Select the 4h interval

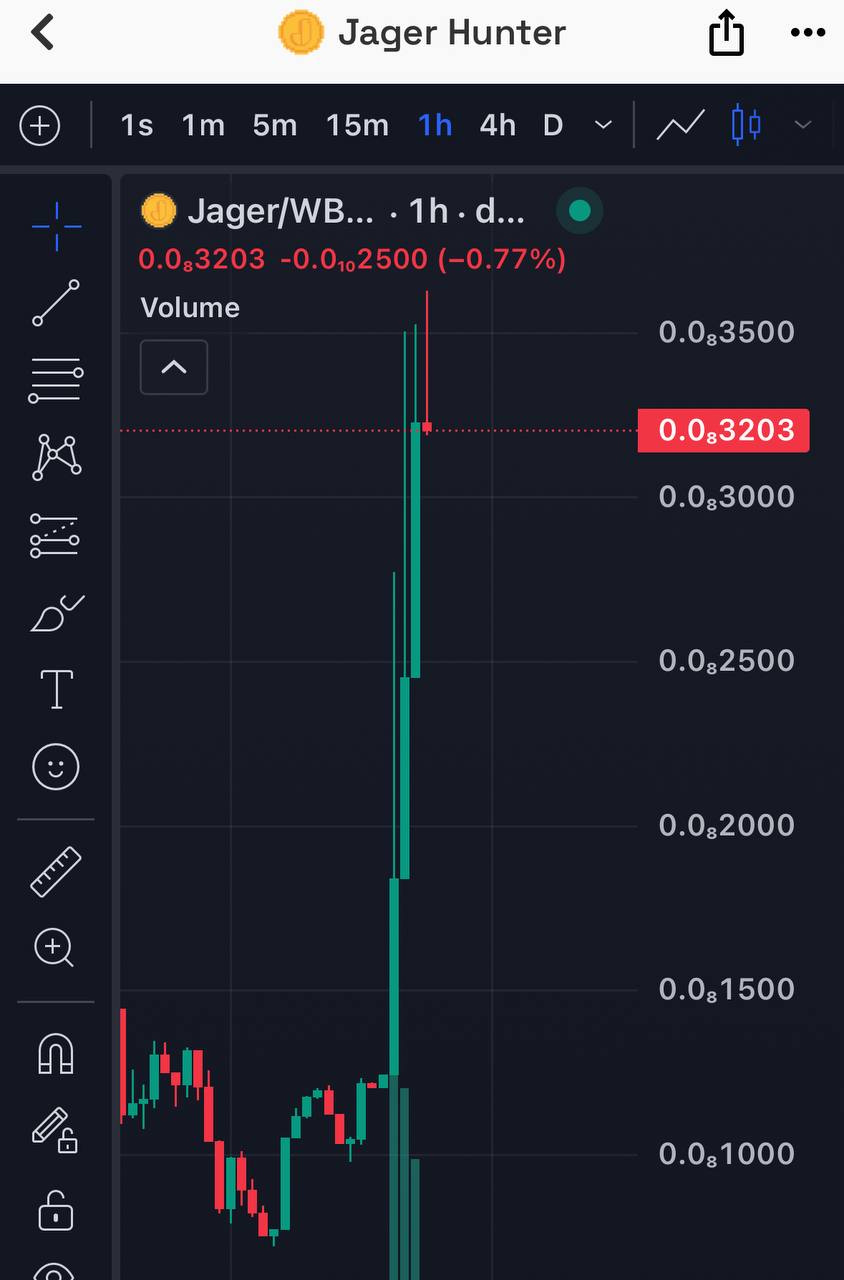click(497, 126)
